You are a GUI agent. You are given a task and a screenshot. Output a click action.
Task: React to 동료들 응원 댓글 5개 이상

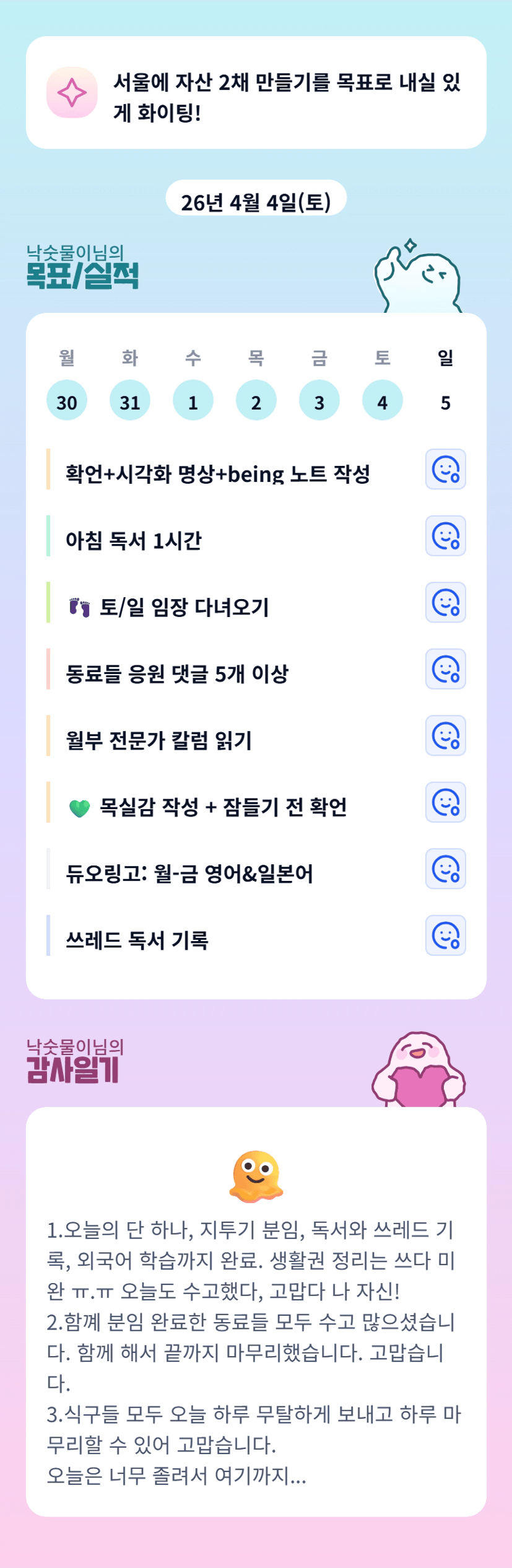[x=445, y=669]
